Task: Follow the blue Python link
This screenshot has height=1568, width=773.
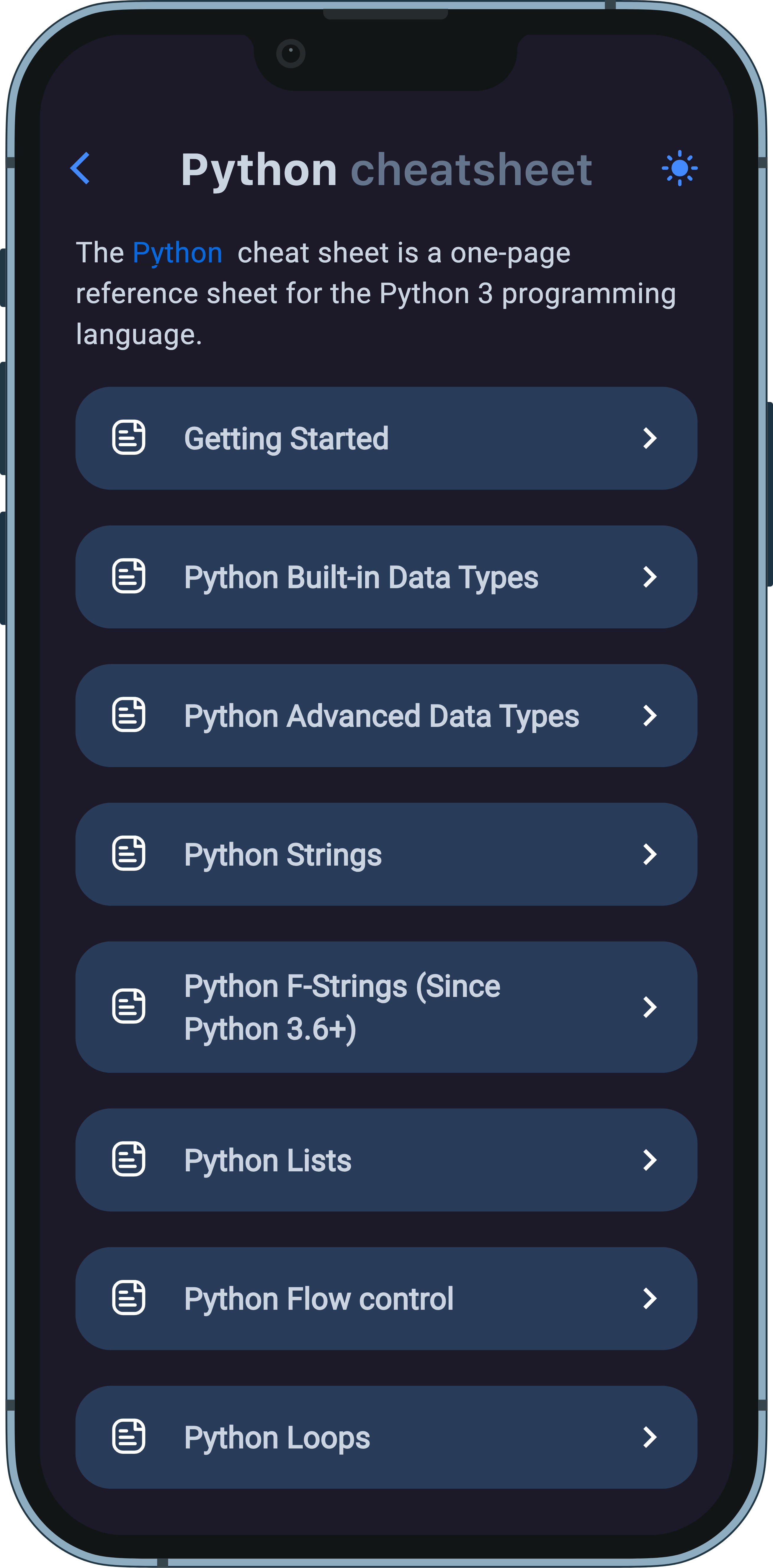Action: pos(177,253)
